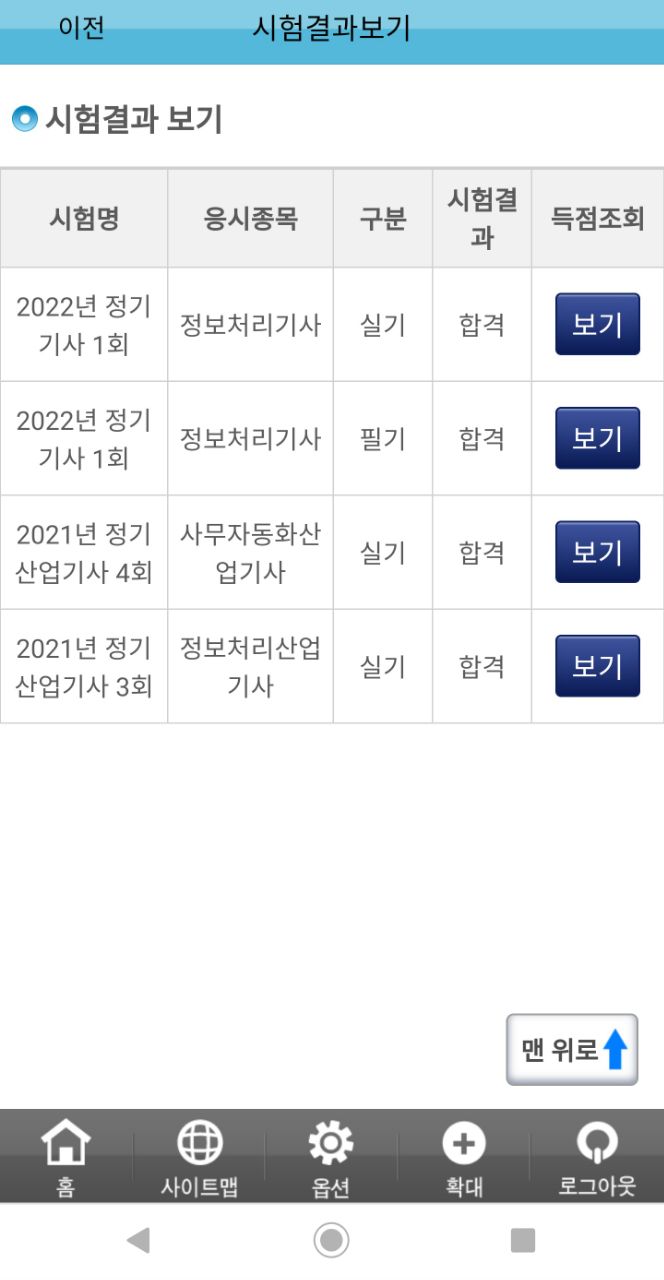This screenshot has height=1280, width=664.
Task: Open 보기 for 사무자동화산업기사 실기 result
Action: click(597, 552)
